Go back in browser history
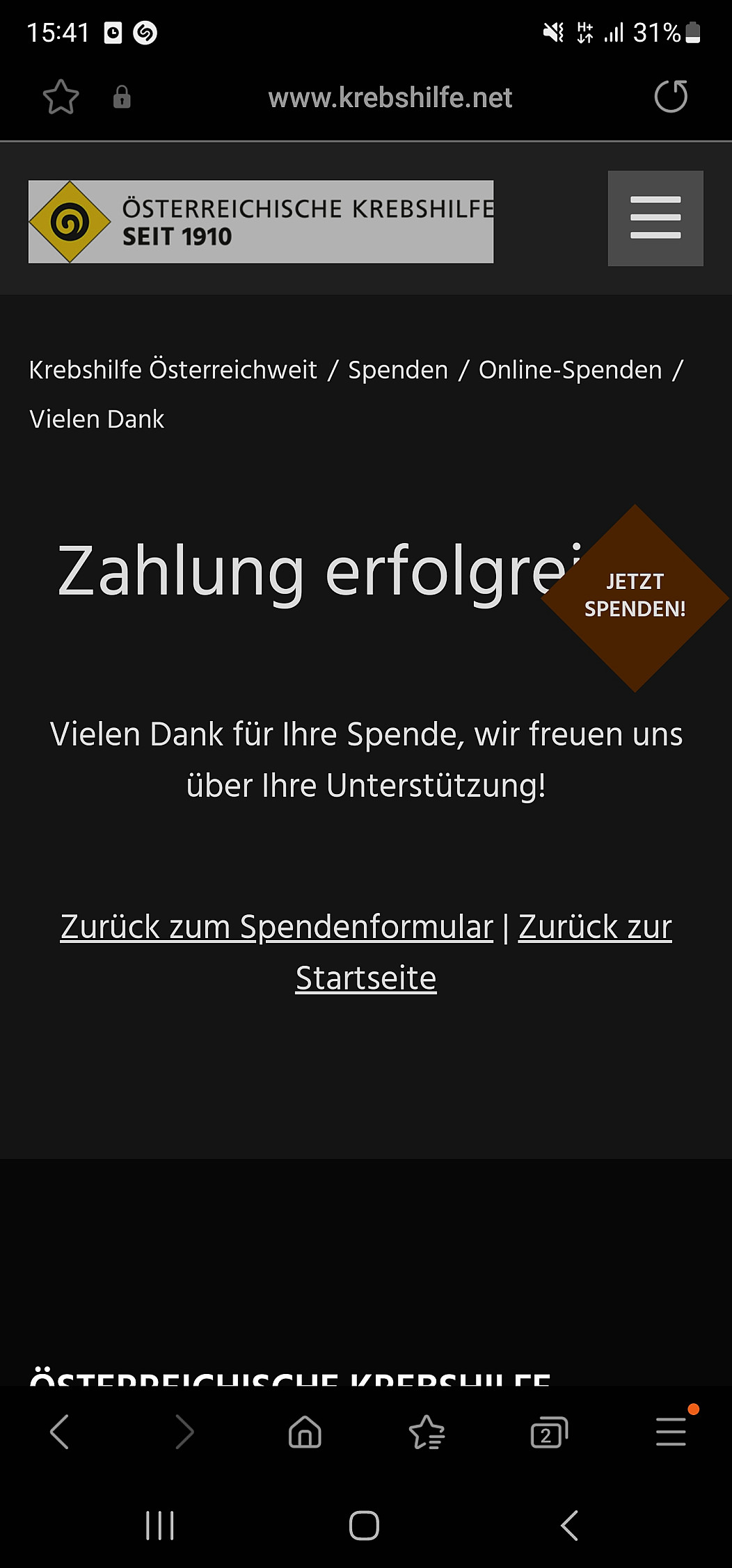Screen dimensions: 732x1568 60,1432
